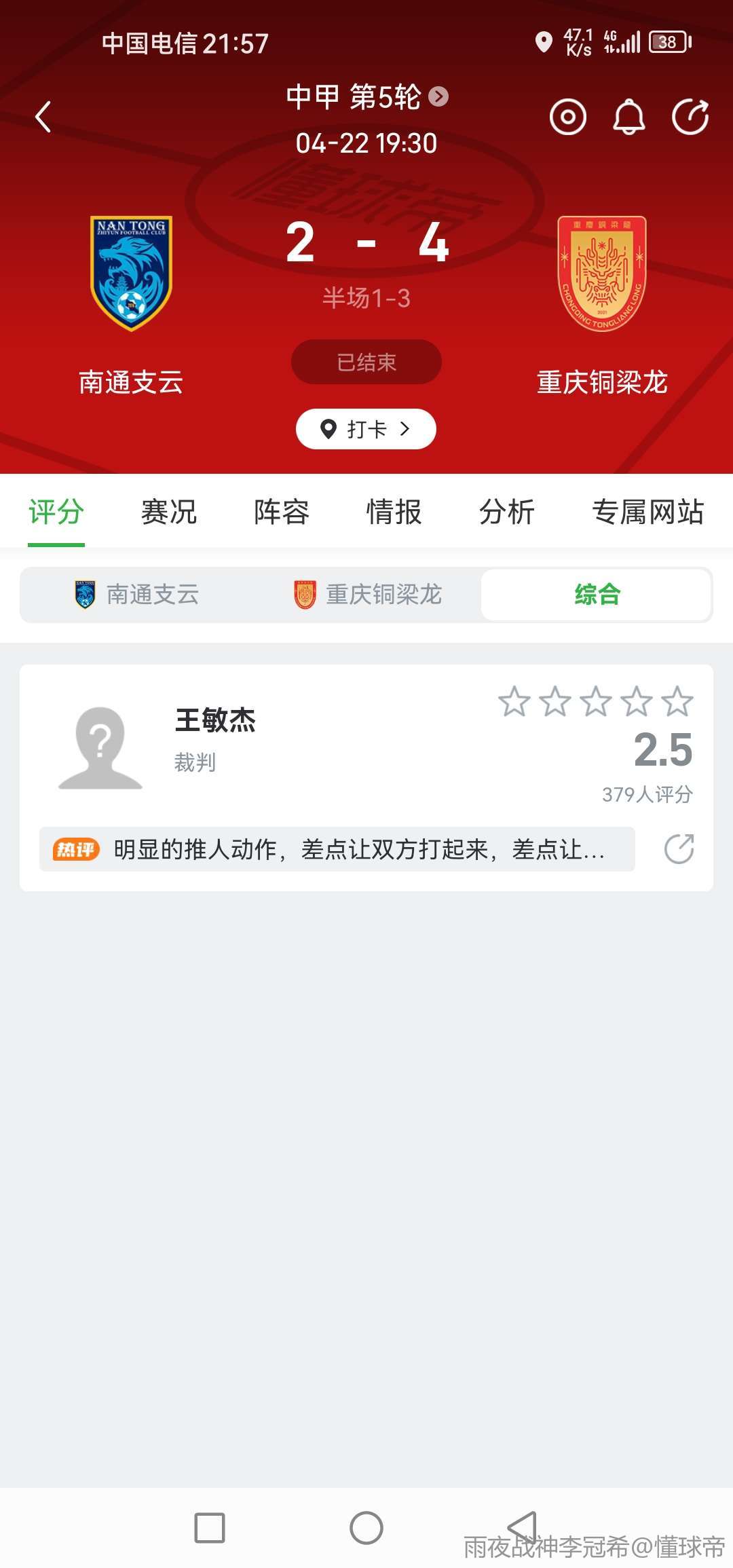Viewport: 733px width, 1568px height.
Task: Open the 专属网站 tab
Action: coord(647,512)
